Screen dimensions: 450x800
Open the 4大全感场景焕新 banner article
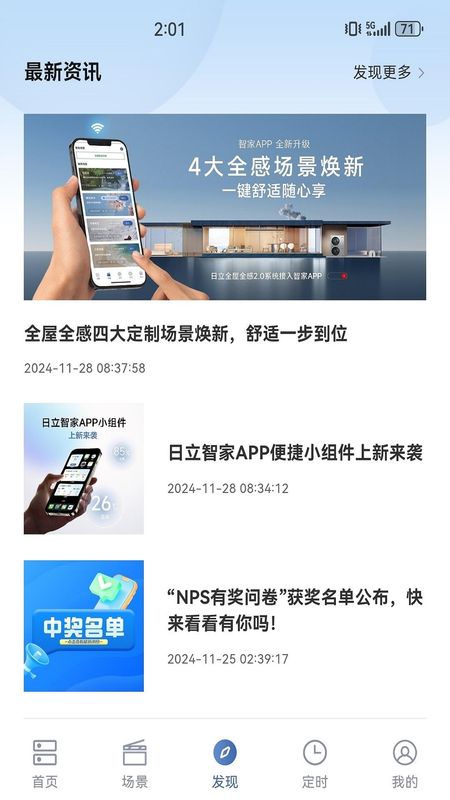pyautogui.click(x=225, y=207)
